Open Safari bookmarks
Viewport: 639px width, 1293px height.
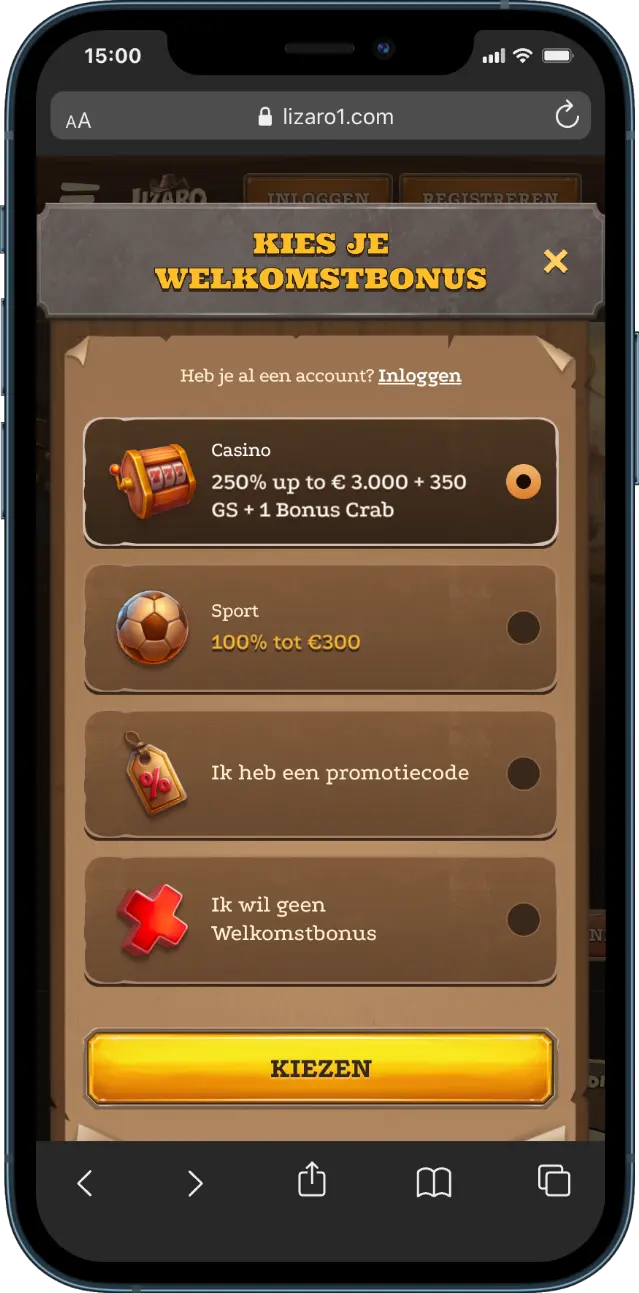(434, 1183)
